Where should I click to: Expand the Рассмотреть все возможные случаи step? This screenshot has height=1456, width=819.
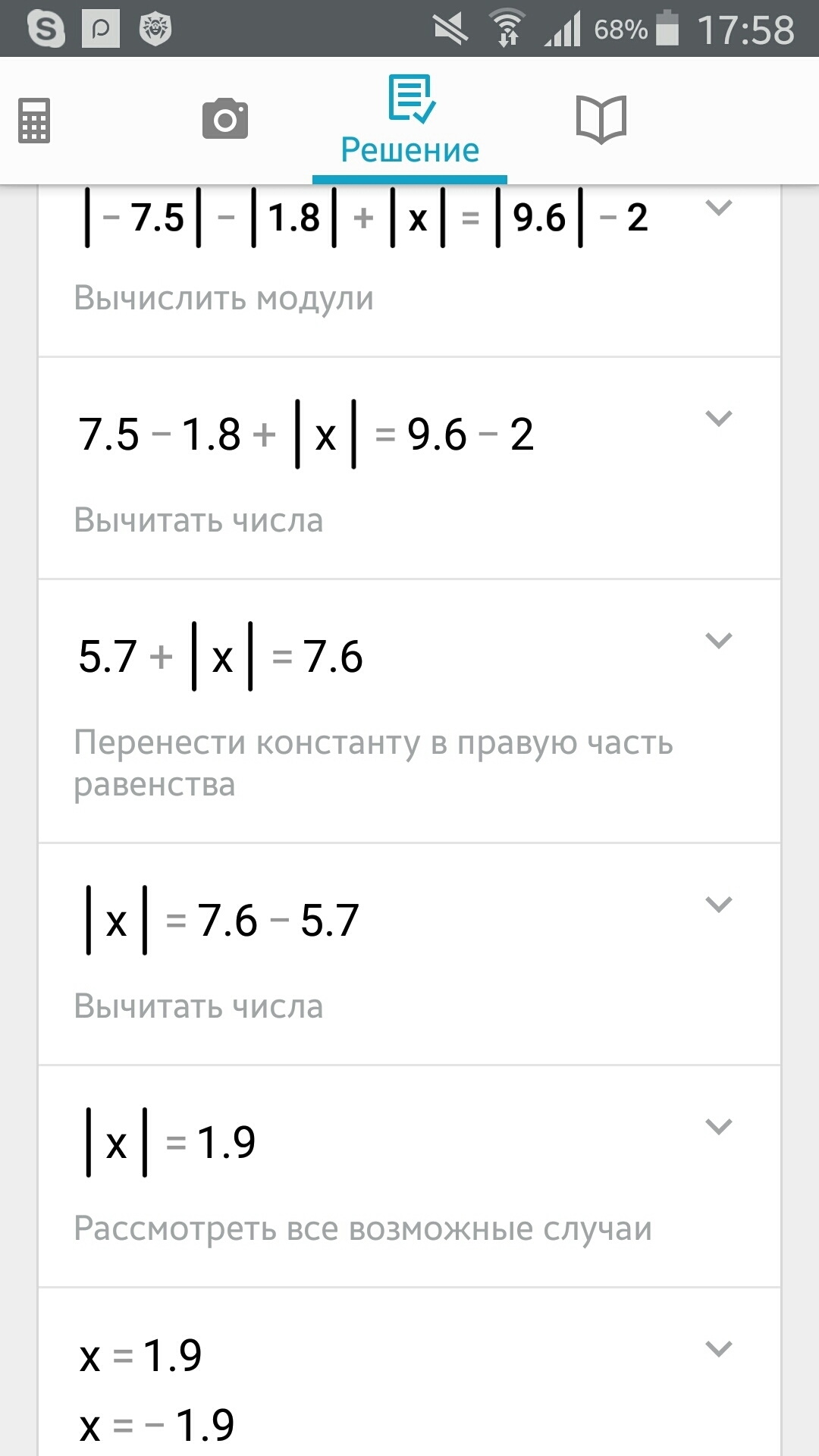(x=718, y=1127)
